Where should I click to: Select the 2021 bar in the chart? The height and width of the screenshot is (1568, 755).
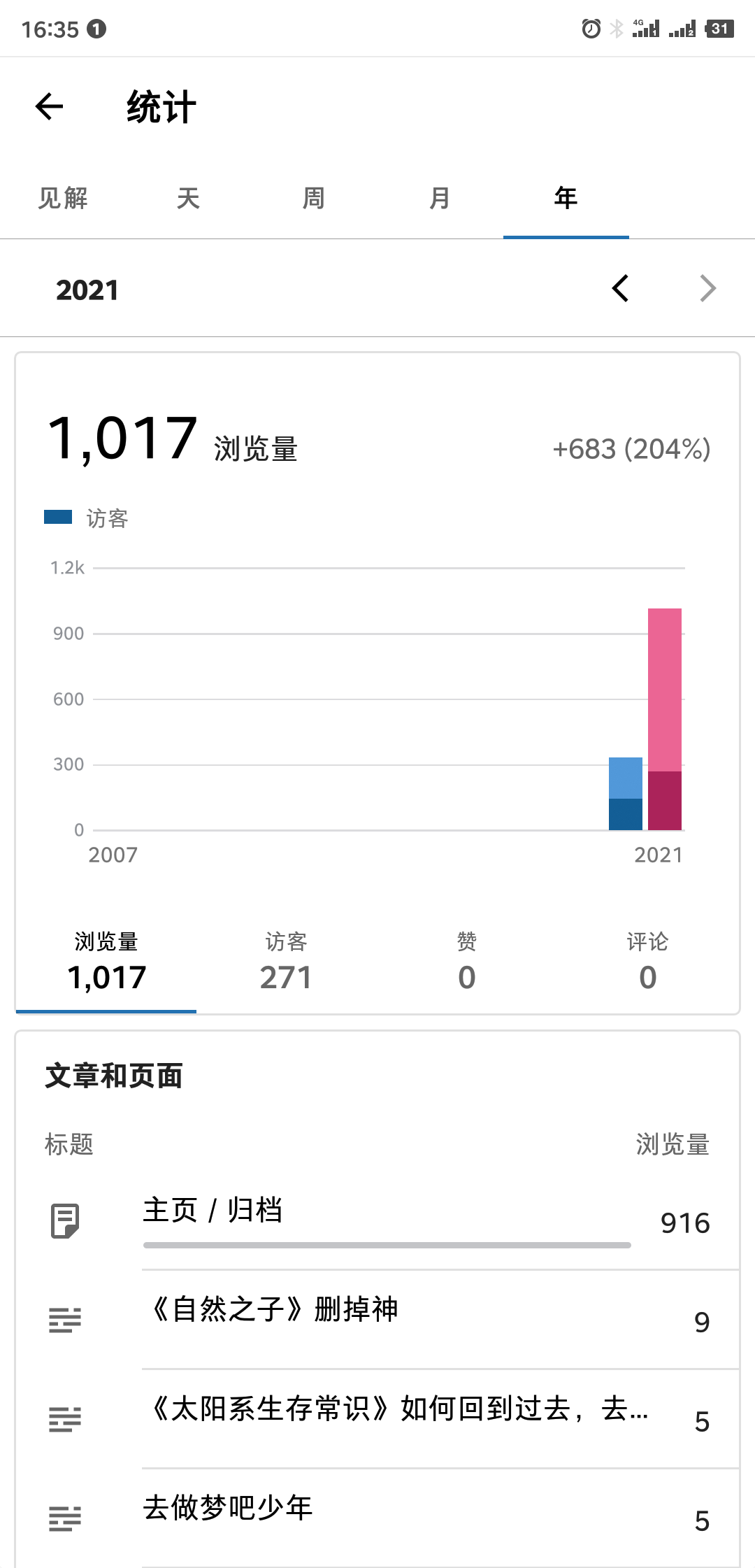coord(664,720)
